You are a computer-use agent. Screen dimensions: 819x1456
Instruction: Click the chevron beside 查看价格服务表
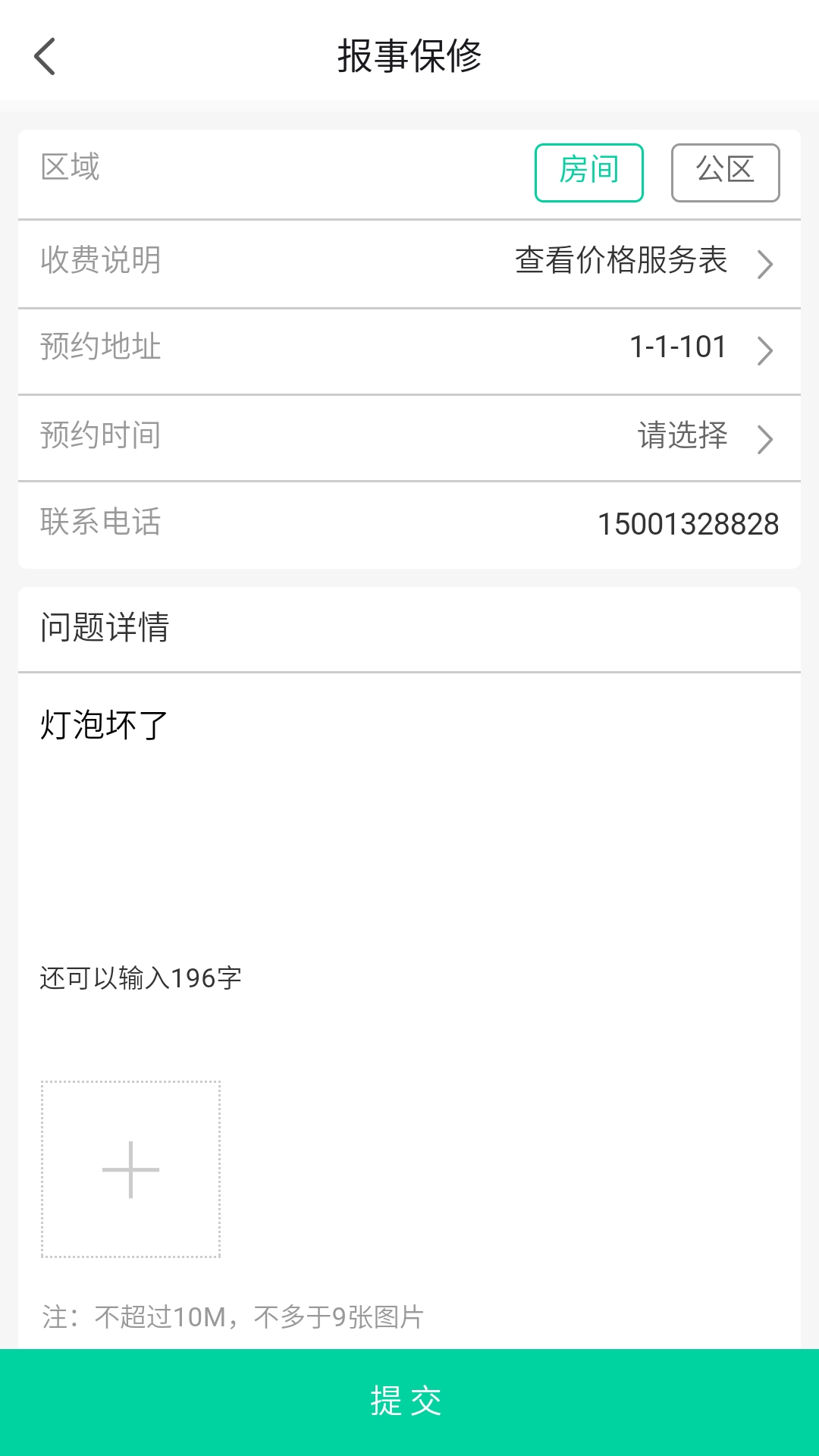[767, 263]
